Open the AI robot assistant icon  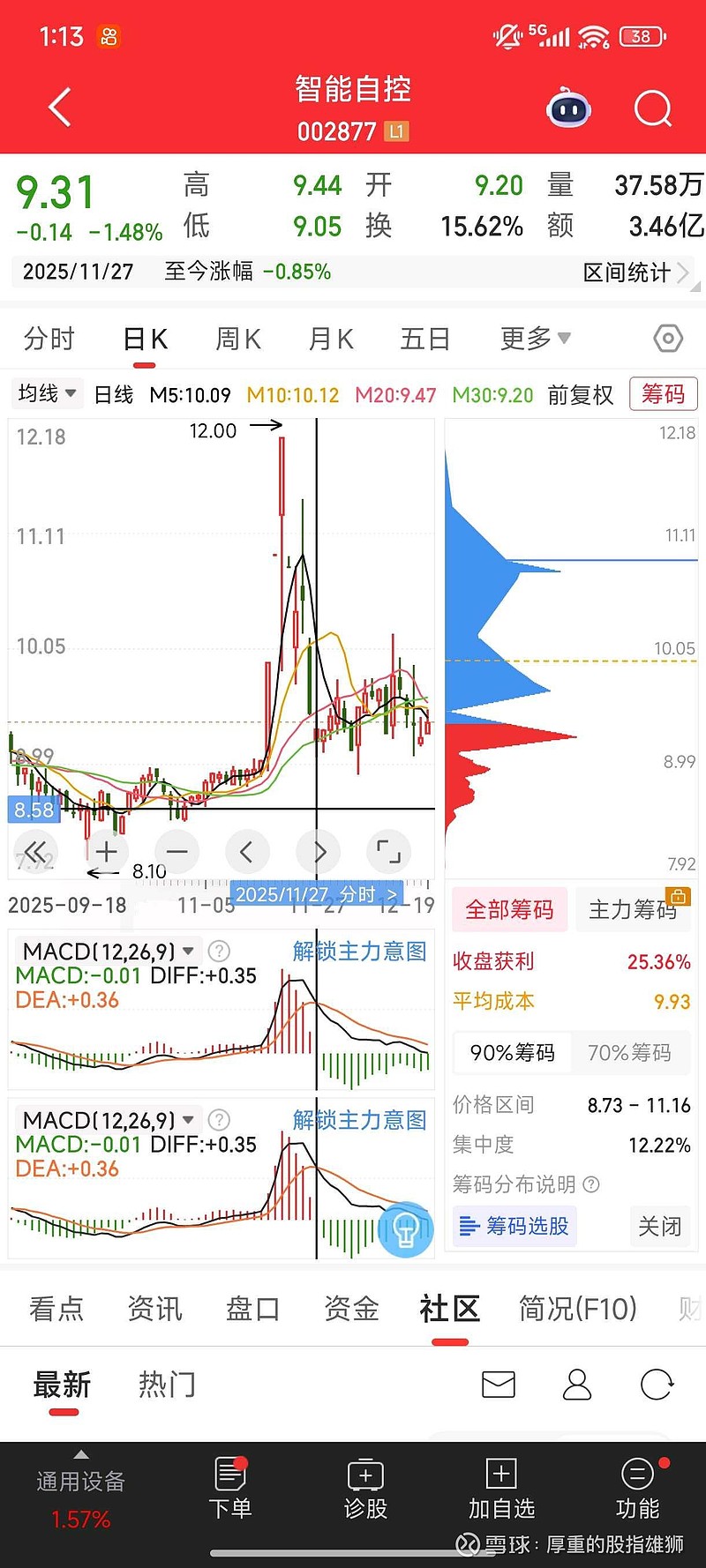pos(567,107)
